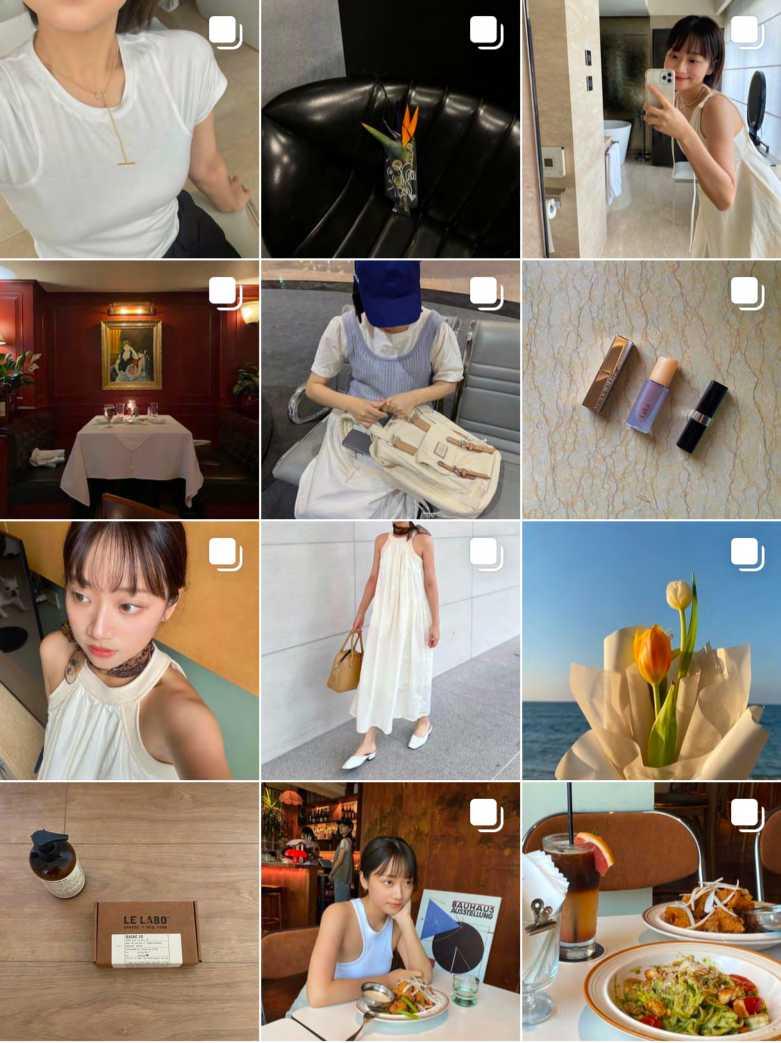View the red-walled restaurant table post

tap(129, 390)
